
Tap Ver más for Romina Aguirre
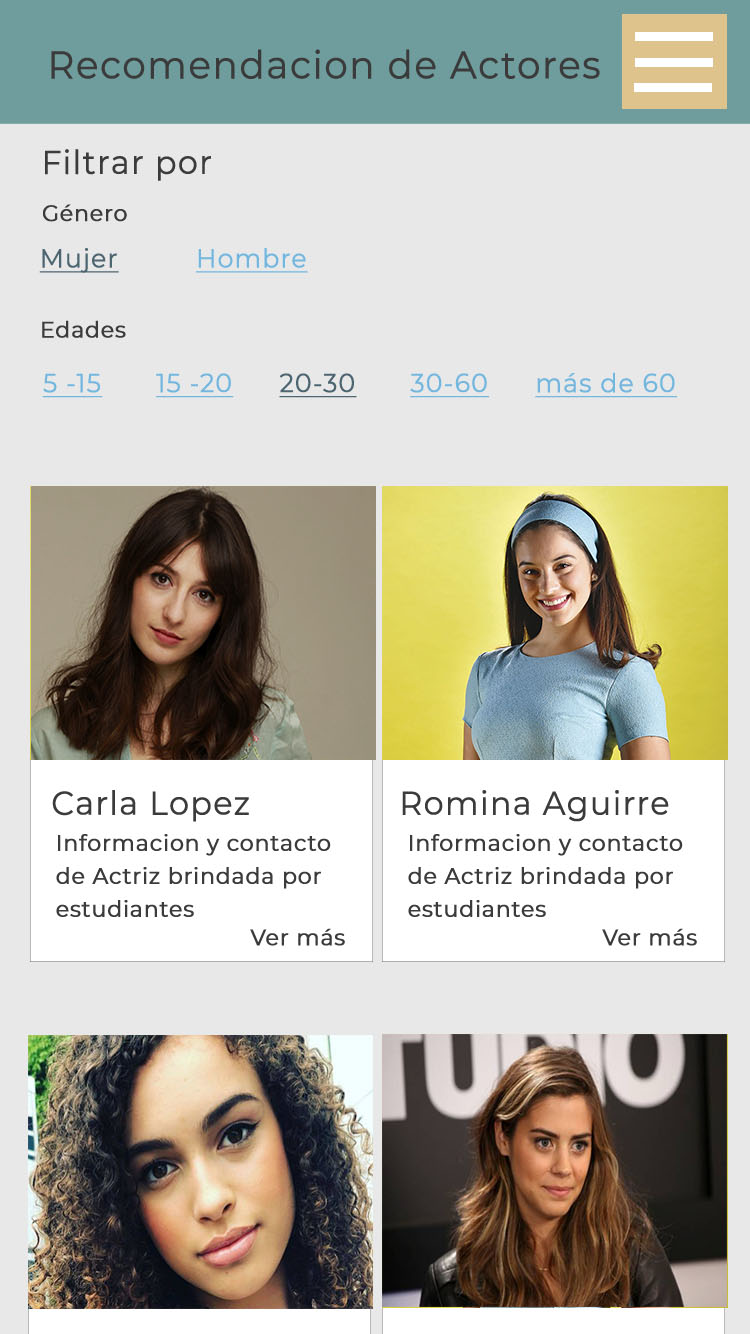pyautogui.click(x=650, y=938)
